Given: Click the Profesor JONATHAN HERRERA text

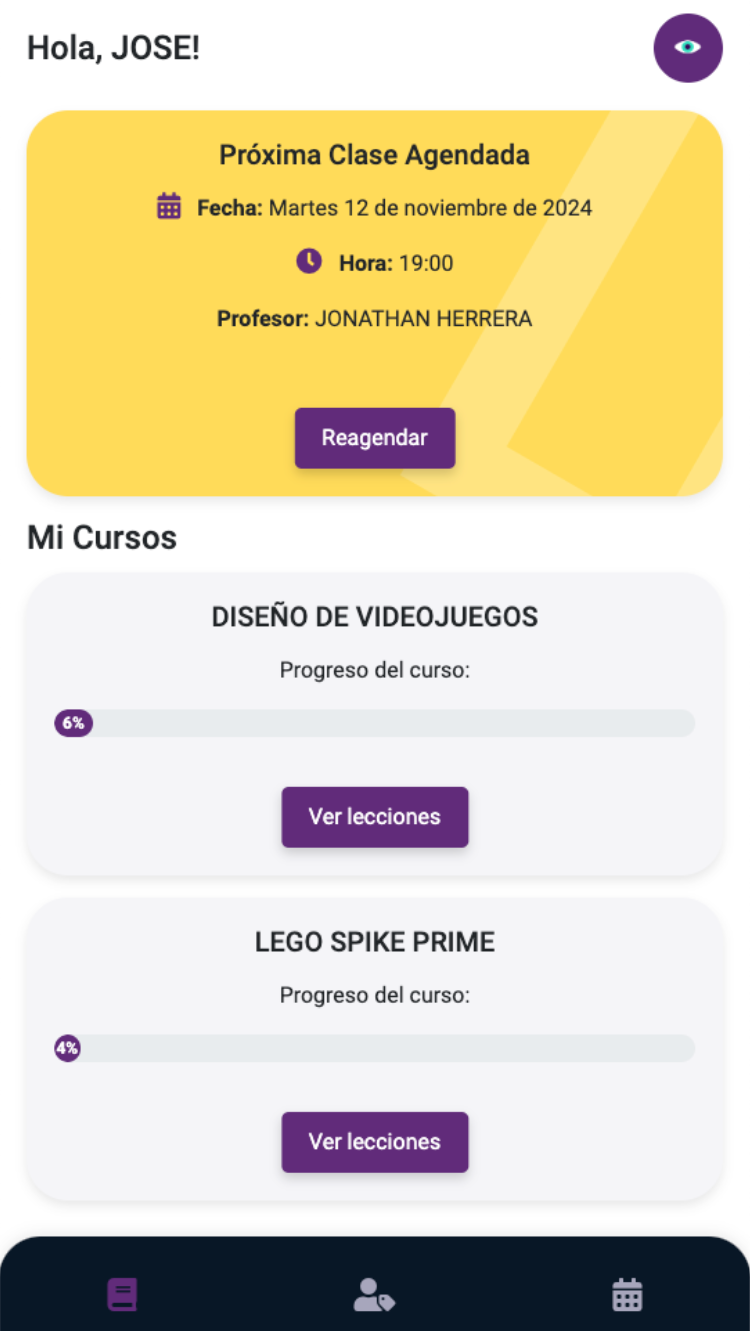Looking at the screenshot, I should pyautogui.click(x=375, y=318).
